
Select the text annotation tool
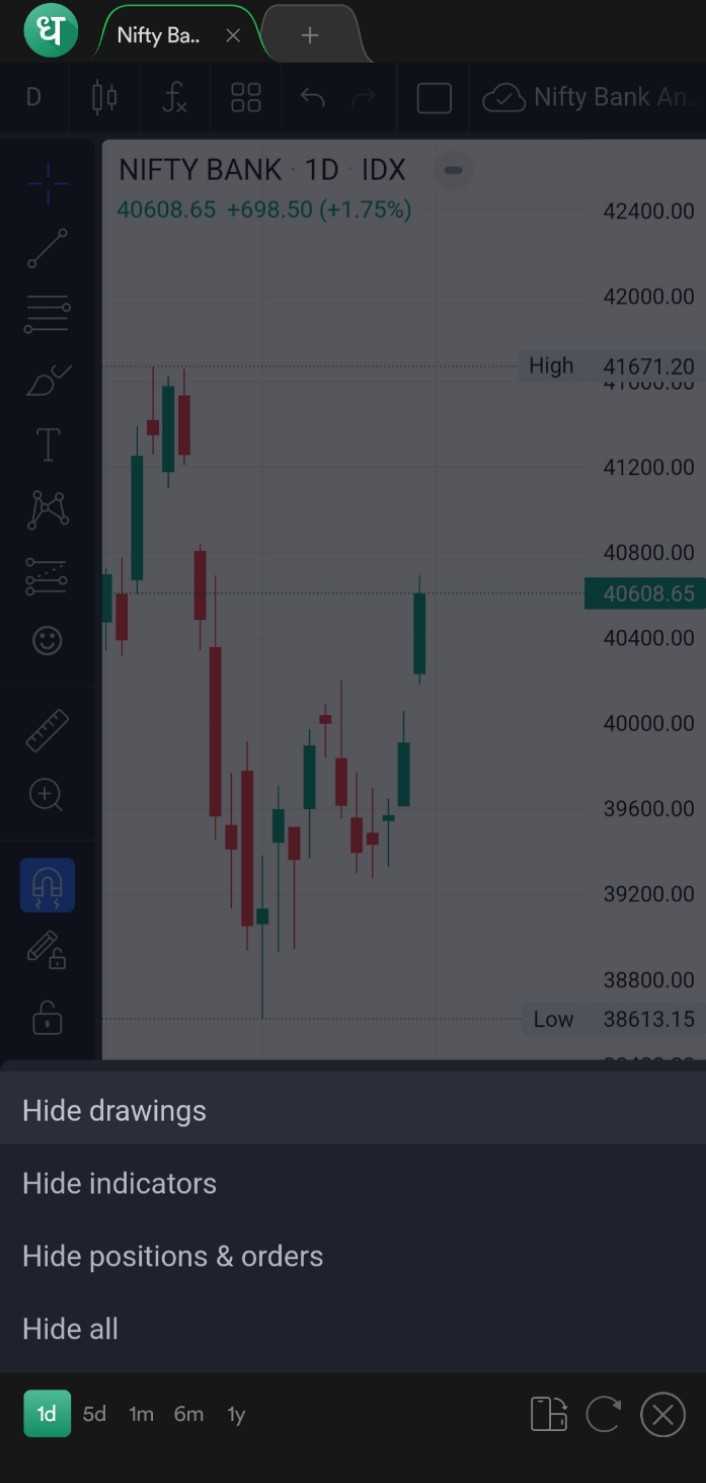(47, 445)
